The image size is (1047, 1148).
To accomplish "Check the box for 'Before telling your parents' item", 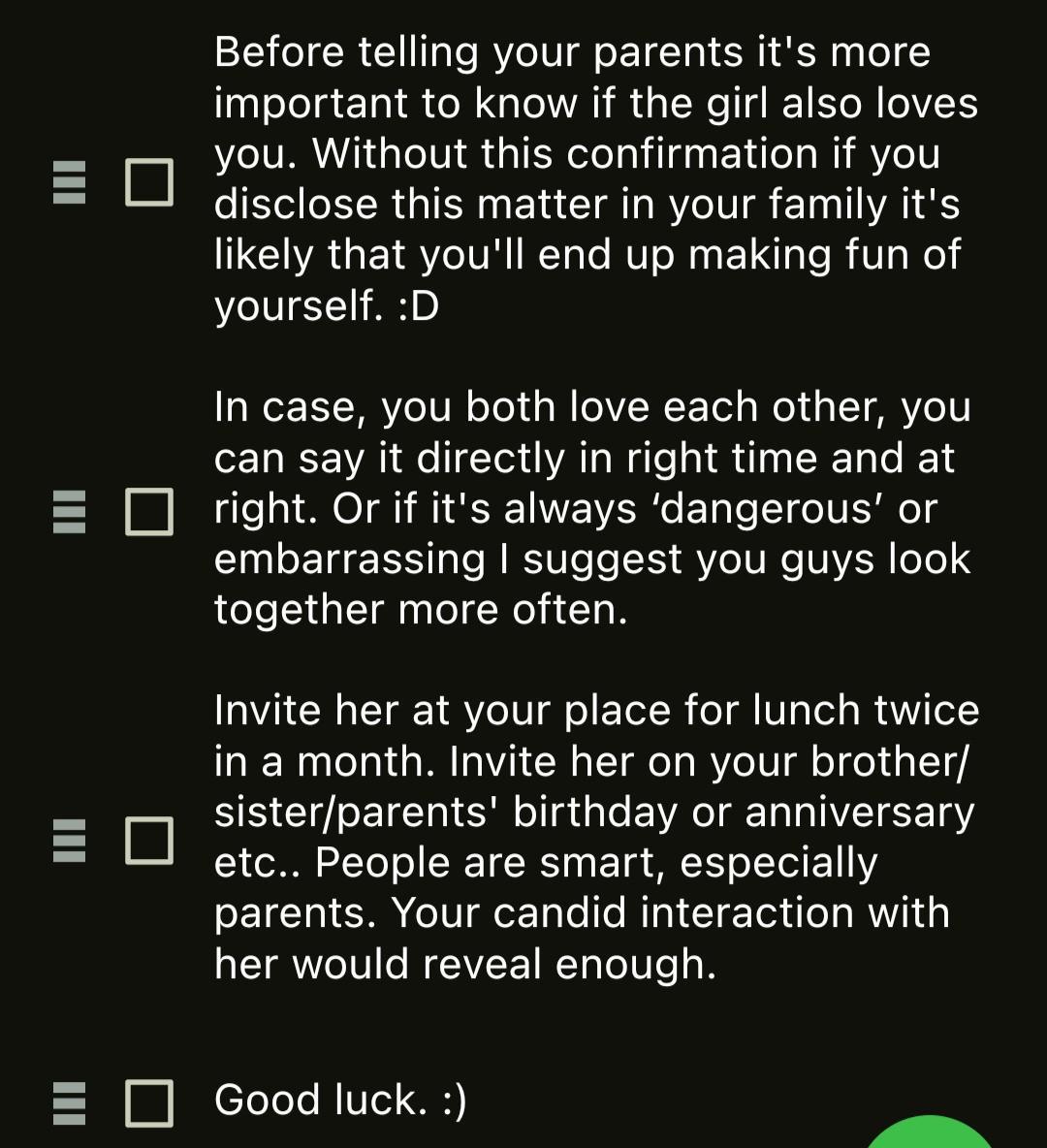I will point(149,181).
